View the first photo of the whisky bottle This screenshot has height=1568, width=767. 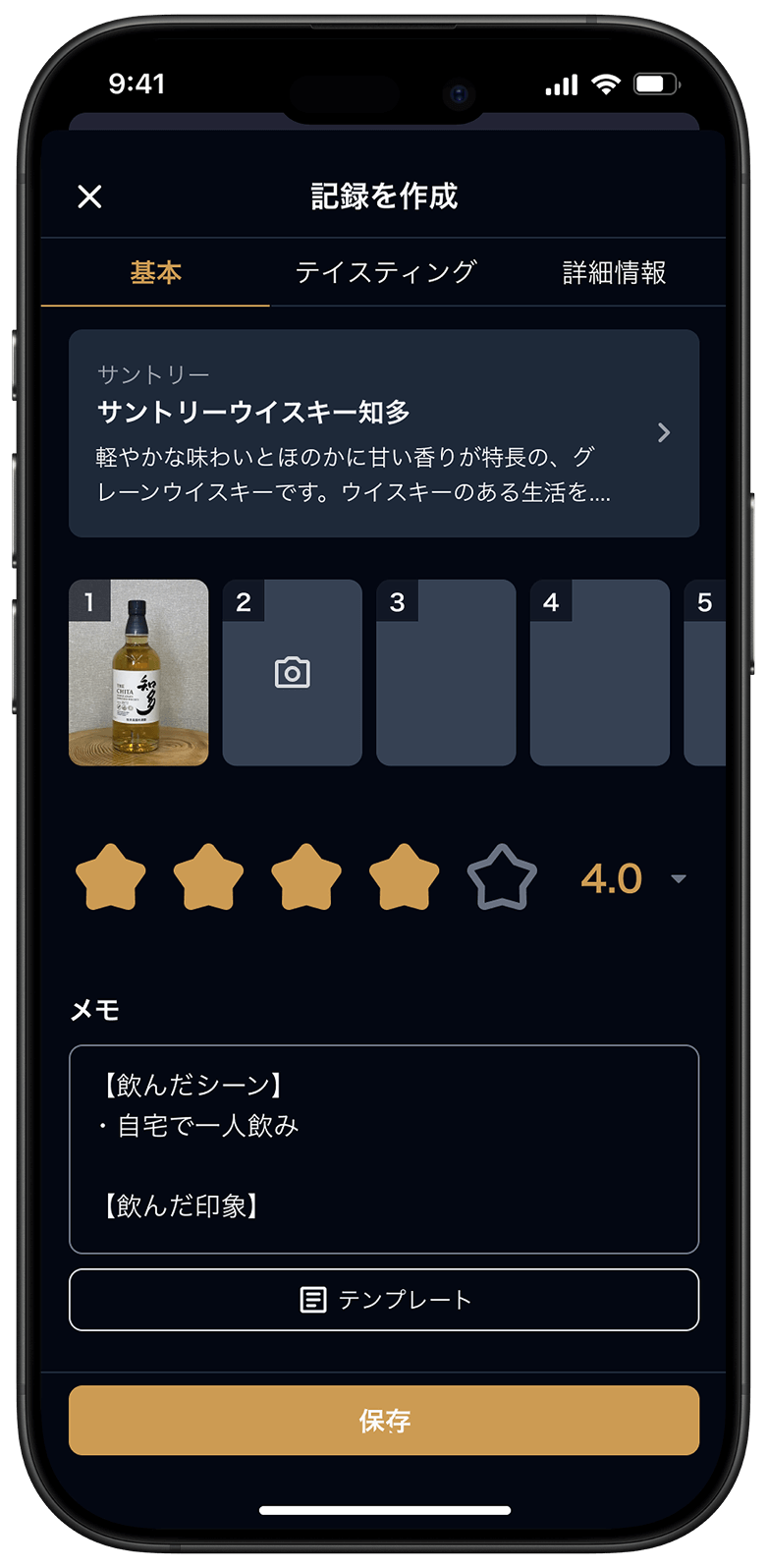coord(138,673)
